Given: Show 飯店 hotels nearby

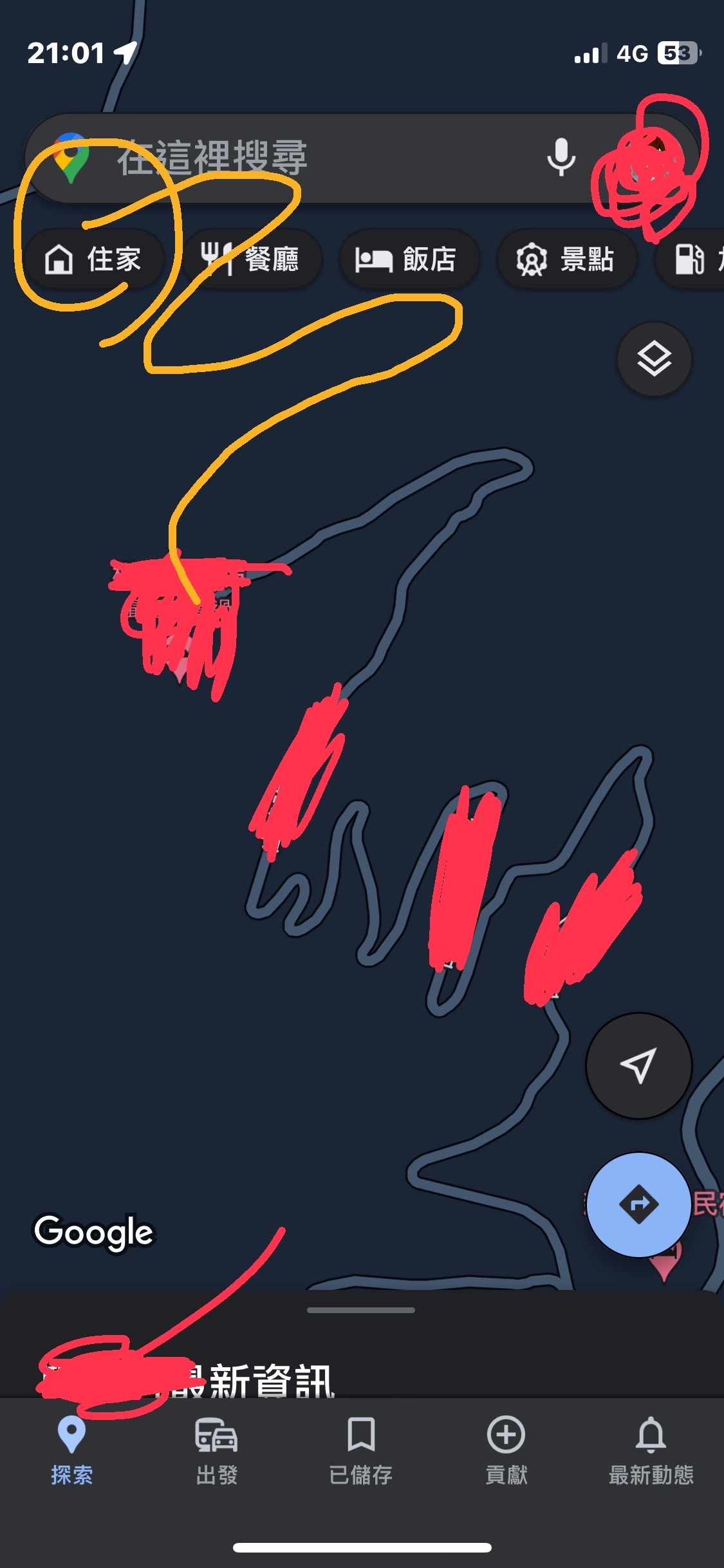Looking at the screenshot, I should (x=408, y=259).
